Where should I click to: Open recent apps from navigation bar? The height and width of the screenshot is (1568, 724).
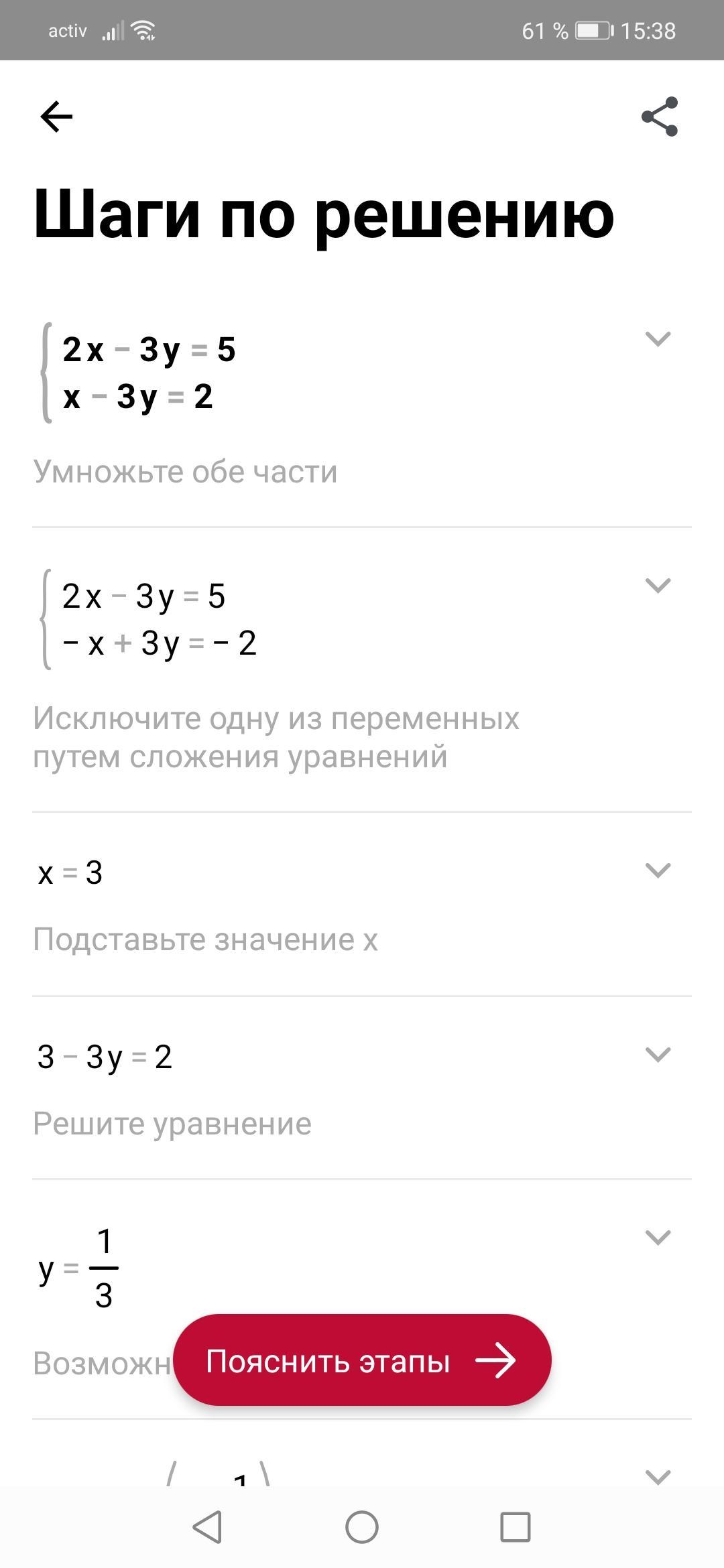pos(515,1528)
